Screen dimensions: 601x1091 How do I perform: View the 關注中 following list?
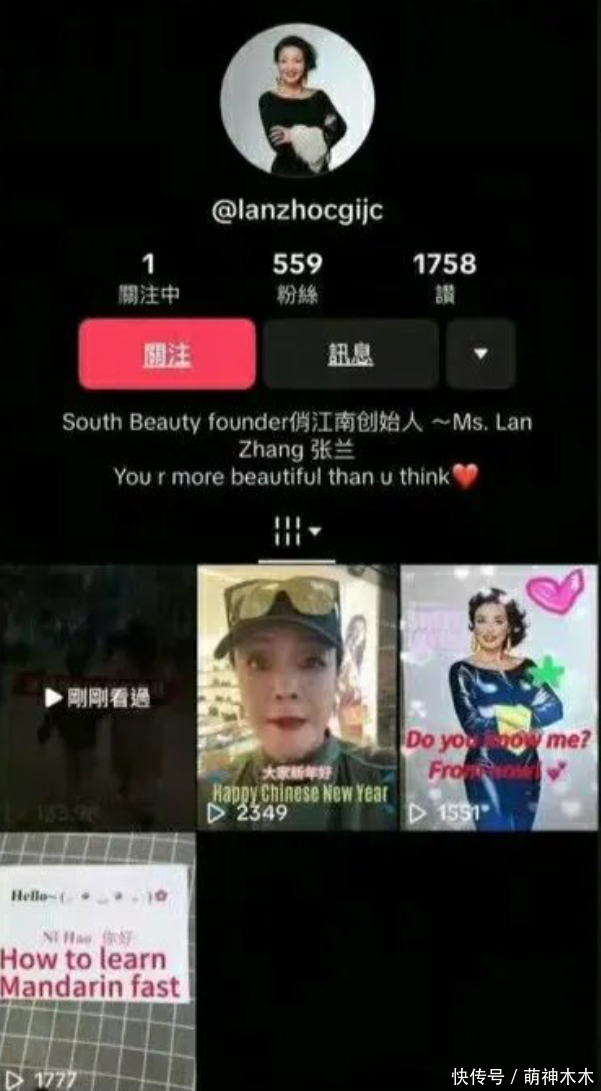pos(148,278)
